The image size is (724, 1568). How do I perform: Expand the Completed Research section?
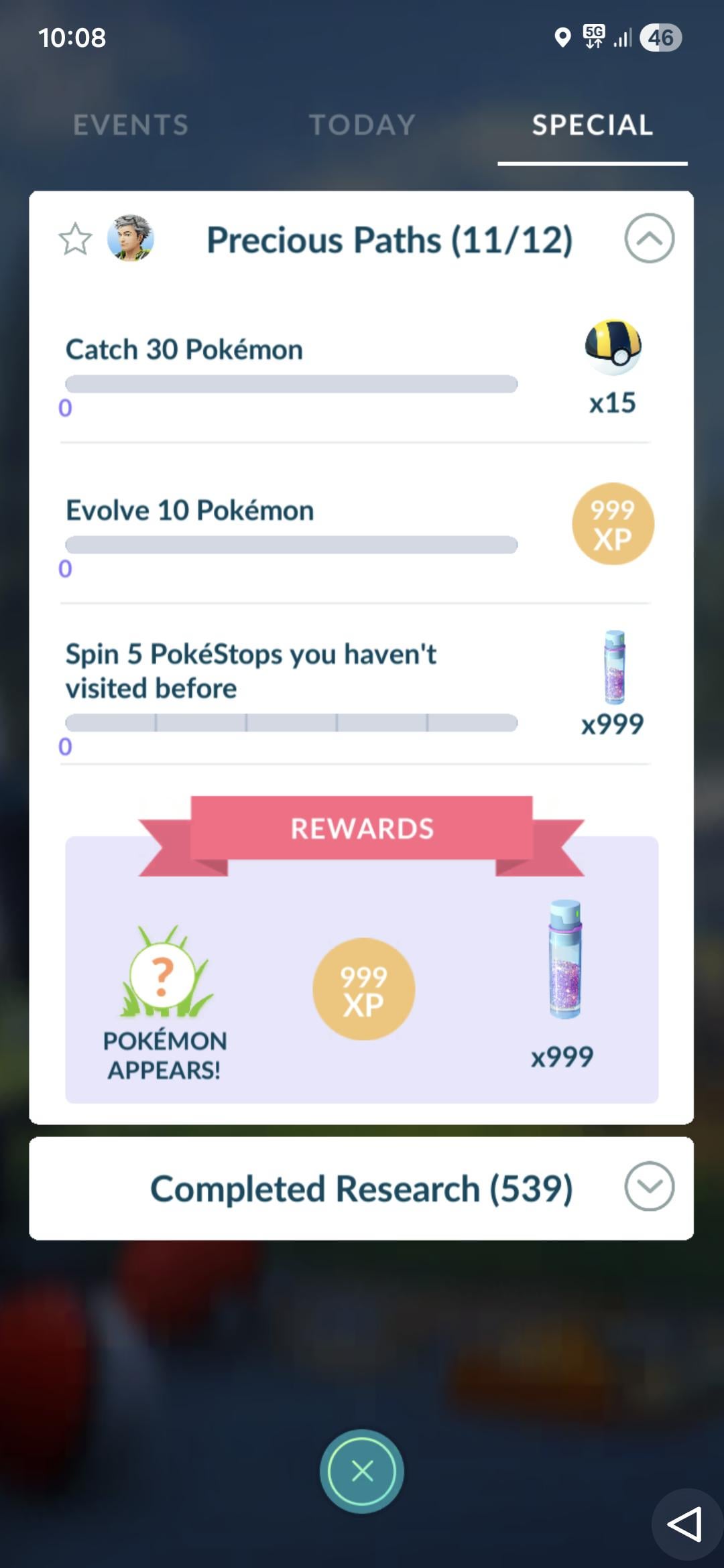pyautogui.click(x=649, y=1187)
